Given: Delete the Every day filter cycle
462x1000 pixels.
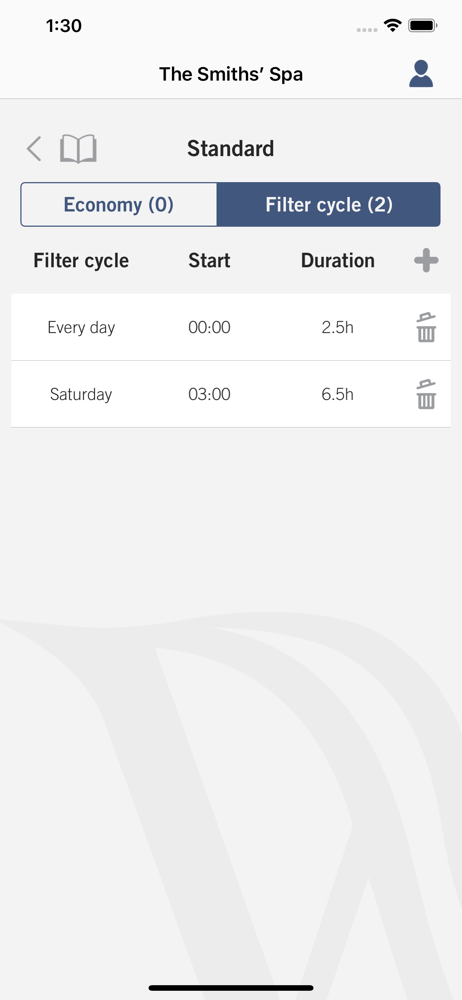Looking at the screenshot, I should (426, 327).
